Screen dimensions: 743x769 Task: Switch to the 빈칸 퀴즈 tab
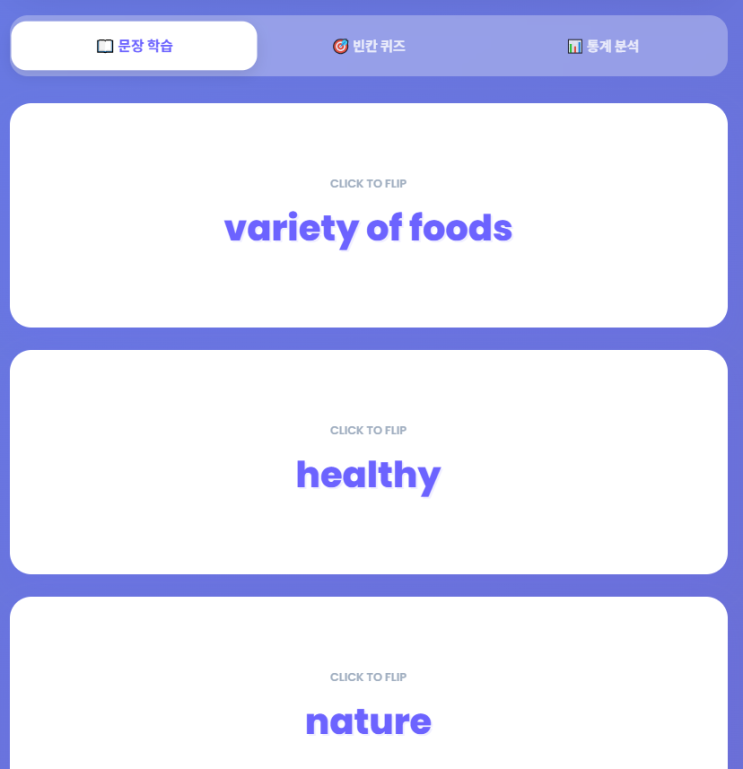pos(369,46)
